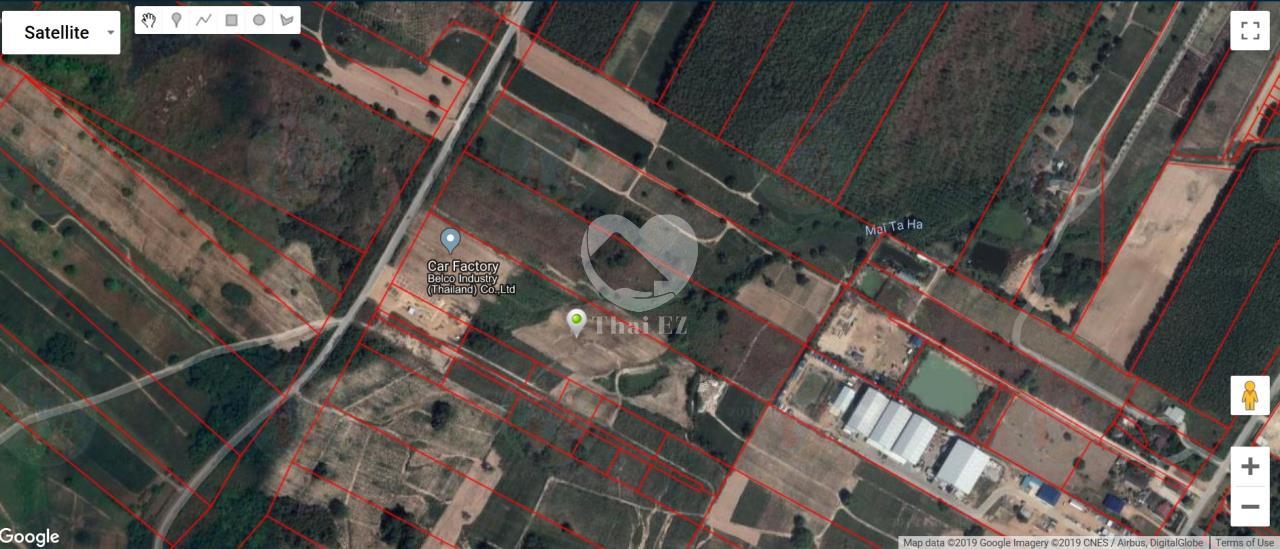
Task: Select the marker drawing tool
Action: click(x=176, y=20)
